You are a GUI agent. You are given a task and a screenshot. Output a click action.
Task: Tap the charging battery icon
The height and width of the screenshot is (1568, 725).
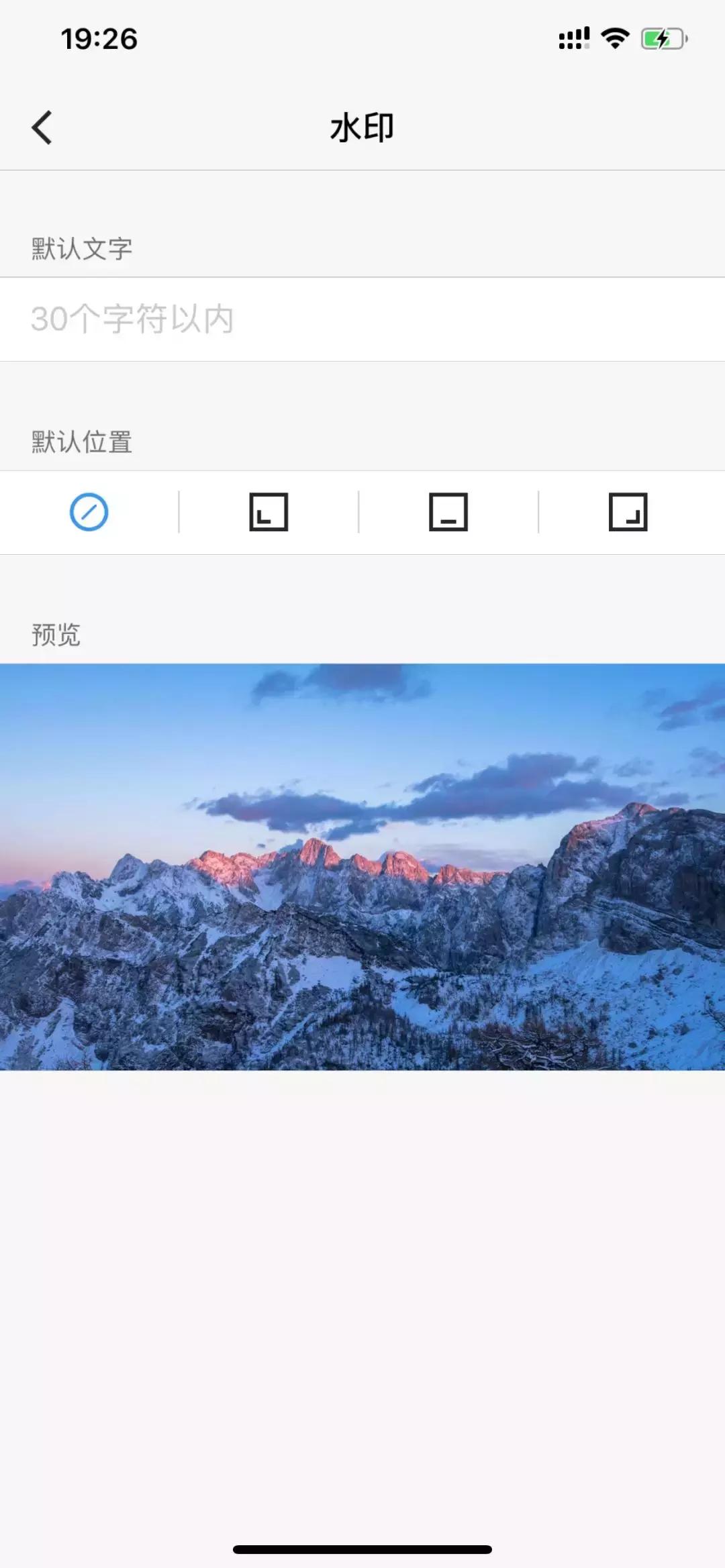(661, 39)
